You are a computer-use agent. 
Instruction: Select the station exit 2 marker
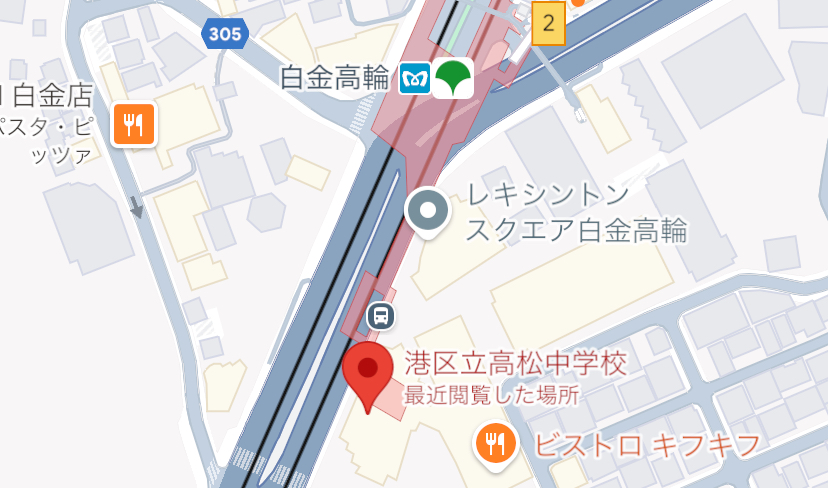click(x=548, y=22)
